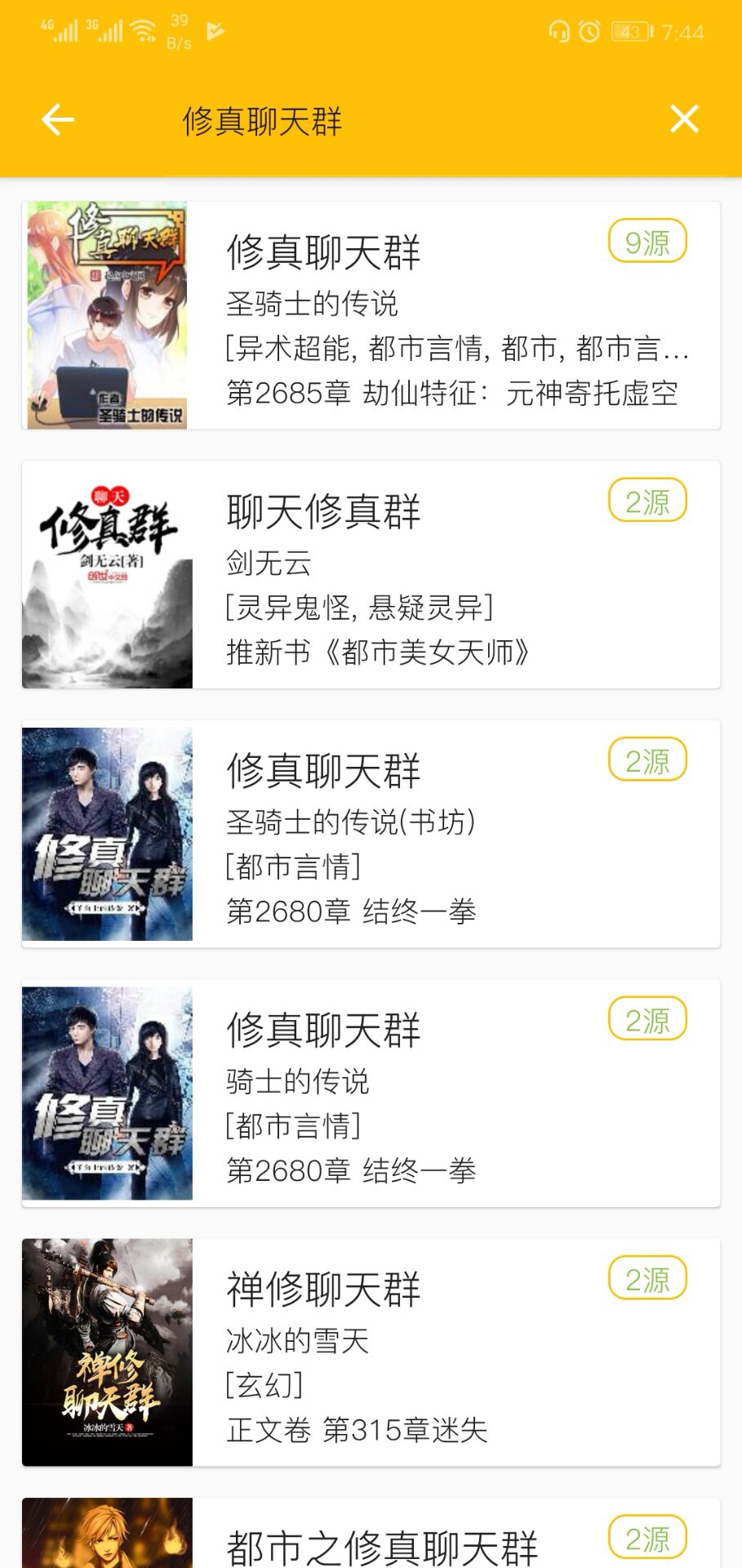Tap the 2源 badge next to 聊天修真群
The height and width of the screenshot is (1568, 742).
coord(646,501)
